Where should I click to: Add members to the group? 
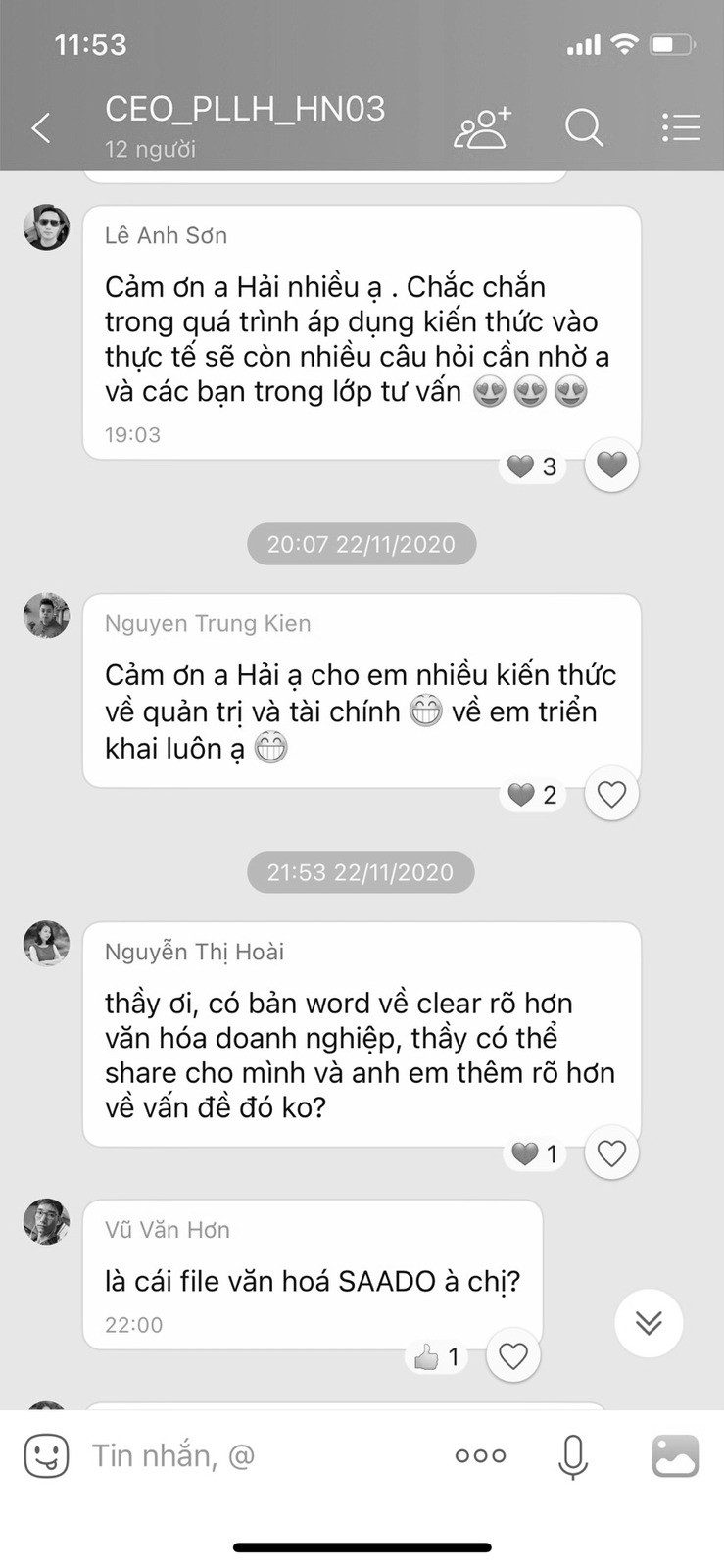[x=482, y=127]
